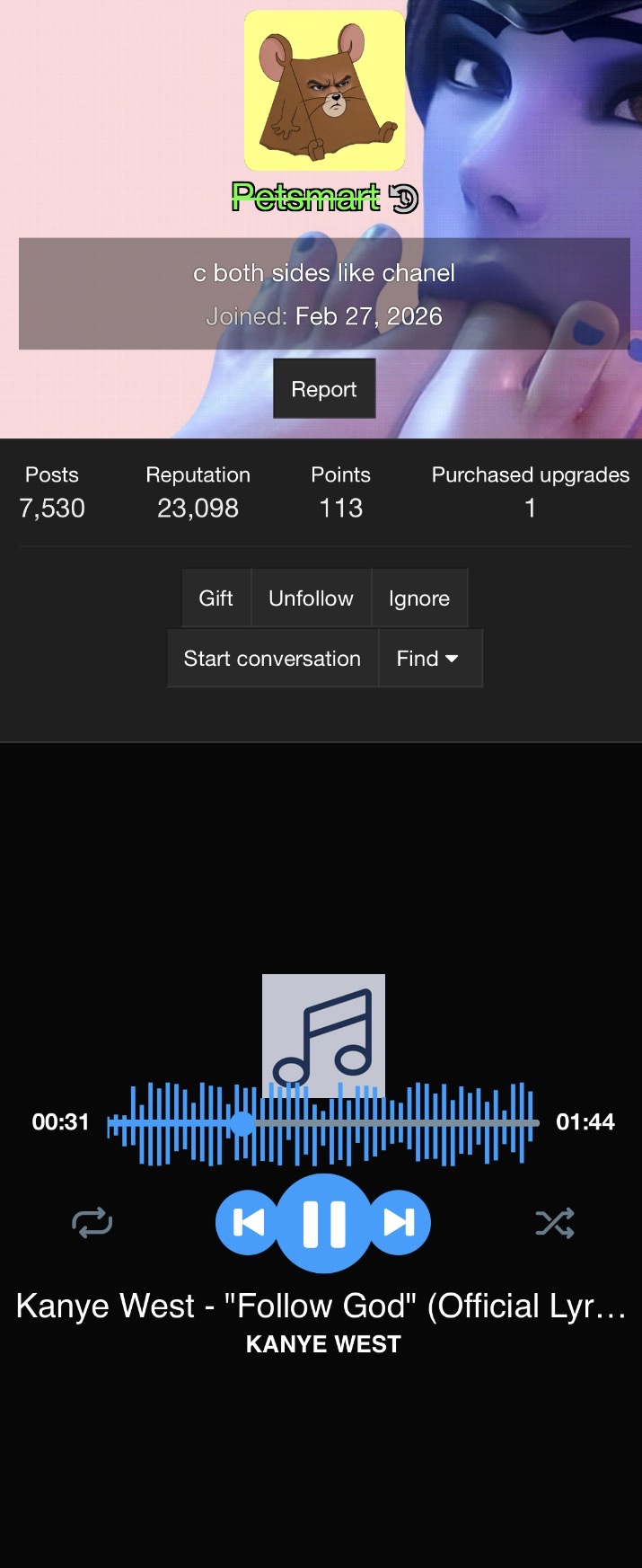
Task: Start a conversation with Petsmart
Action: 272,659
